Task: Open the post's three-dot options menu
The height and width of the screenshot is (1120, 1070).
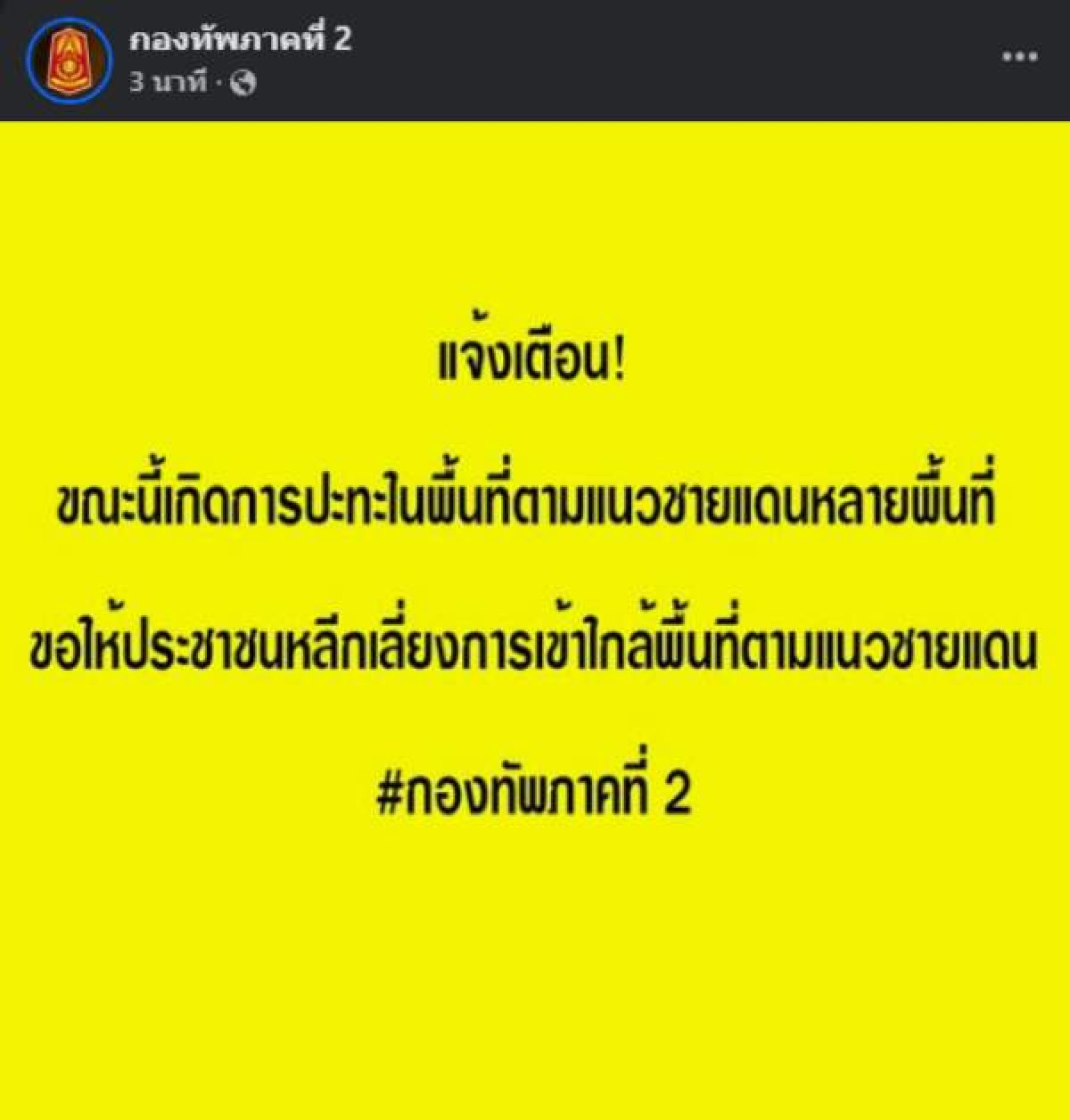Action: [1020, 57]
